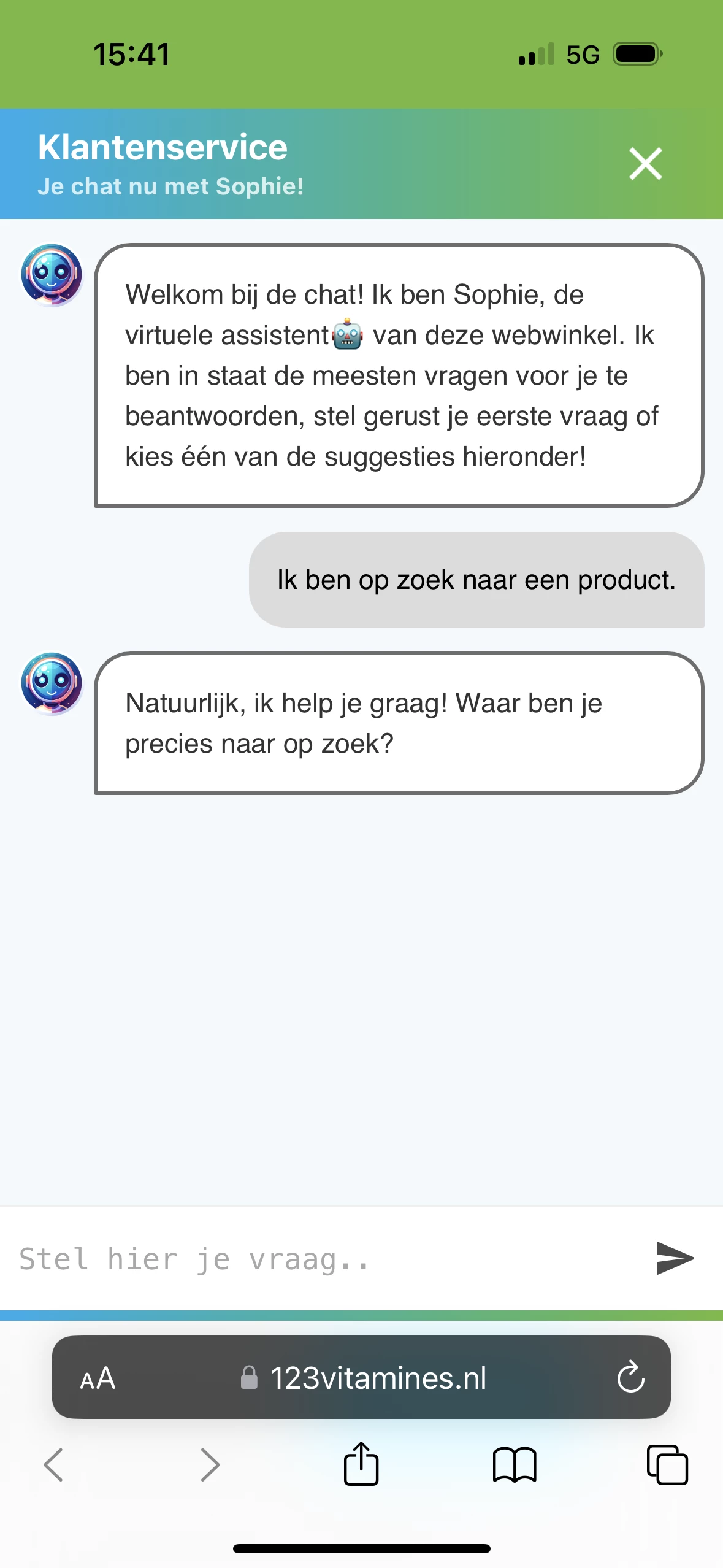Tap the 5G status indicator

tap(583, 54)
